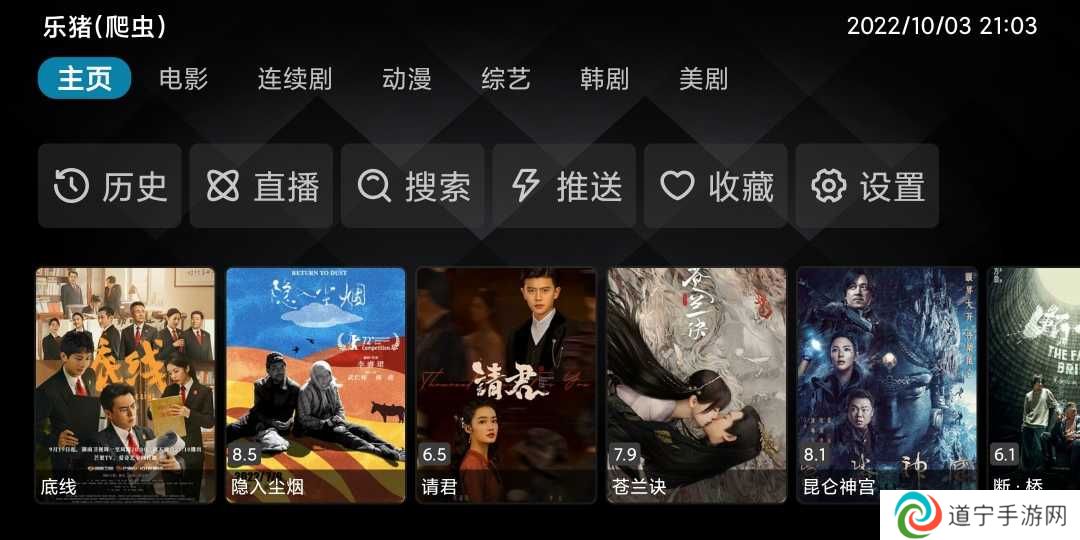Open the 隐入尘烟 movie card
Viewport: 1080px width, 540px height.
(315, 385)
